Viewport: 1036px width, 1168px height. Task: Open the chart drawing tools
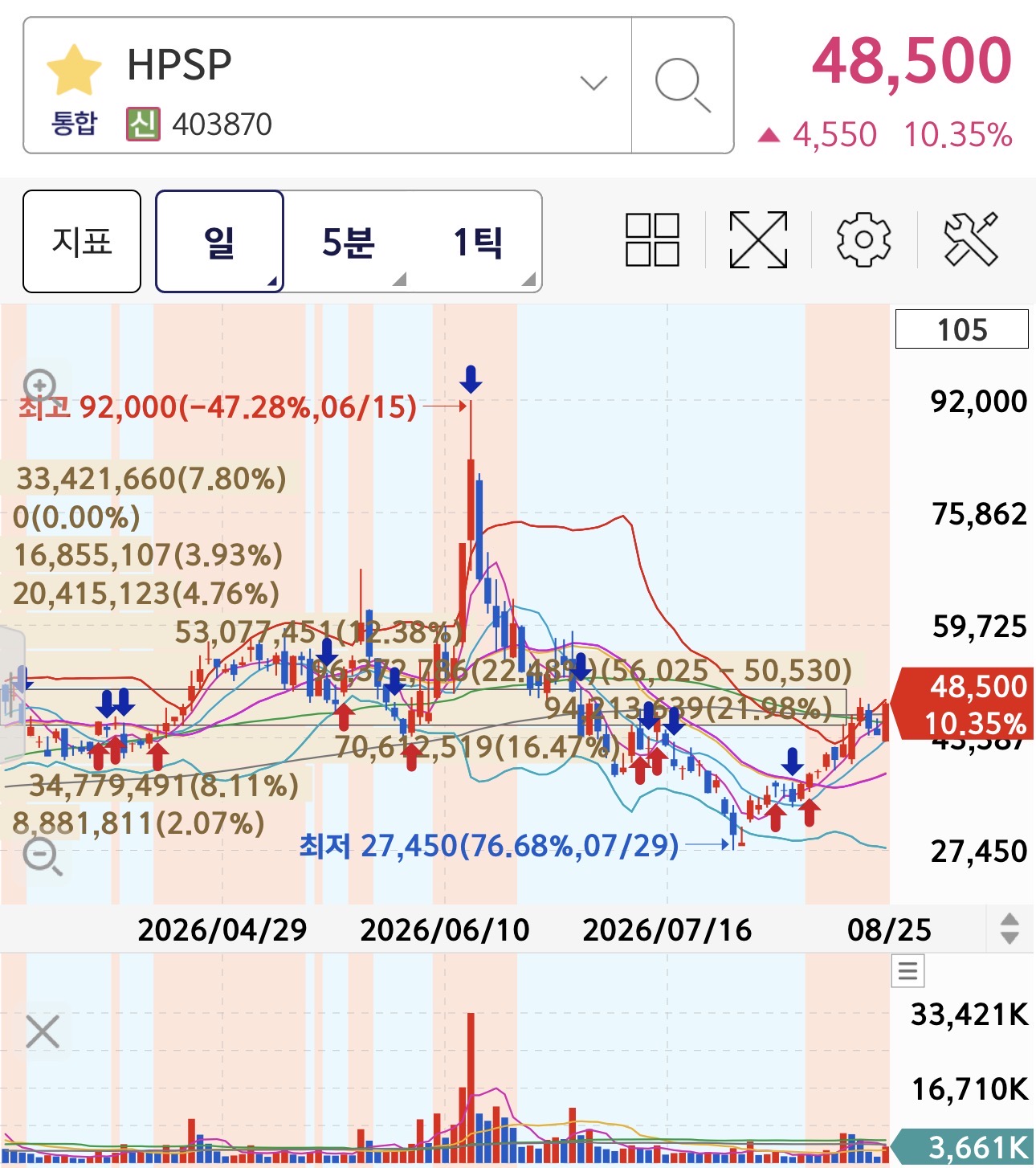point(971,239)
